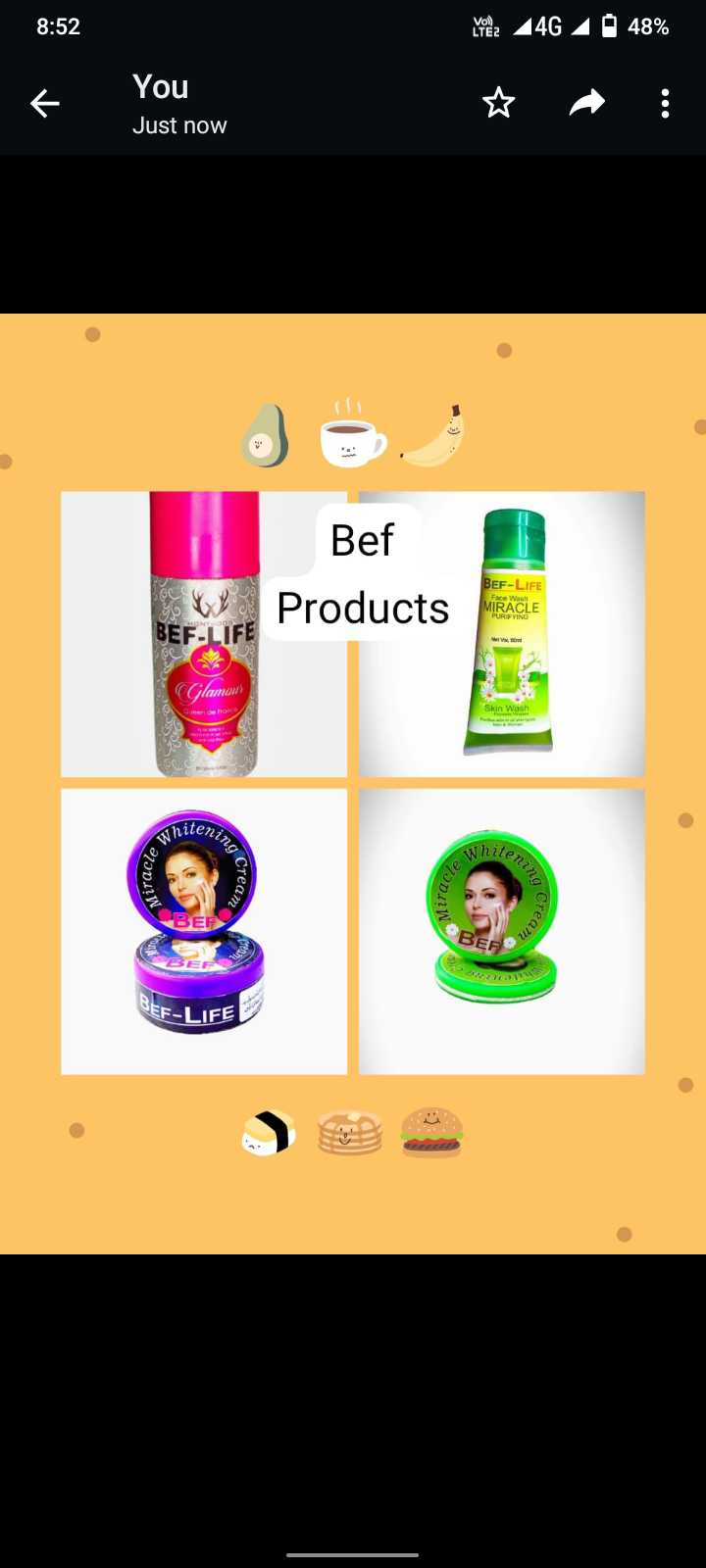This screenshot has height=1568, width=706.
Task: Open the overflow menu
Action: (x=665, y=103)
